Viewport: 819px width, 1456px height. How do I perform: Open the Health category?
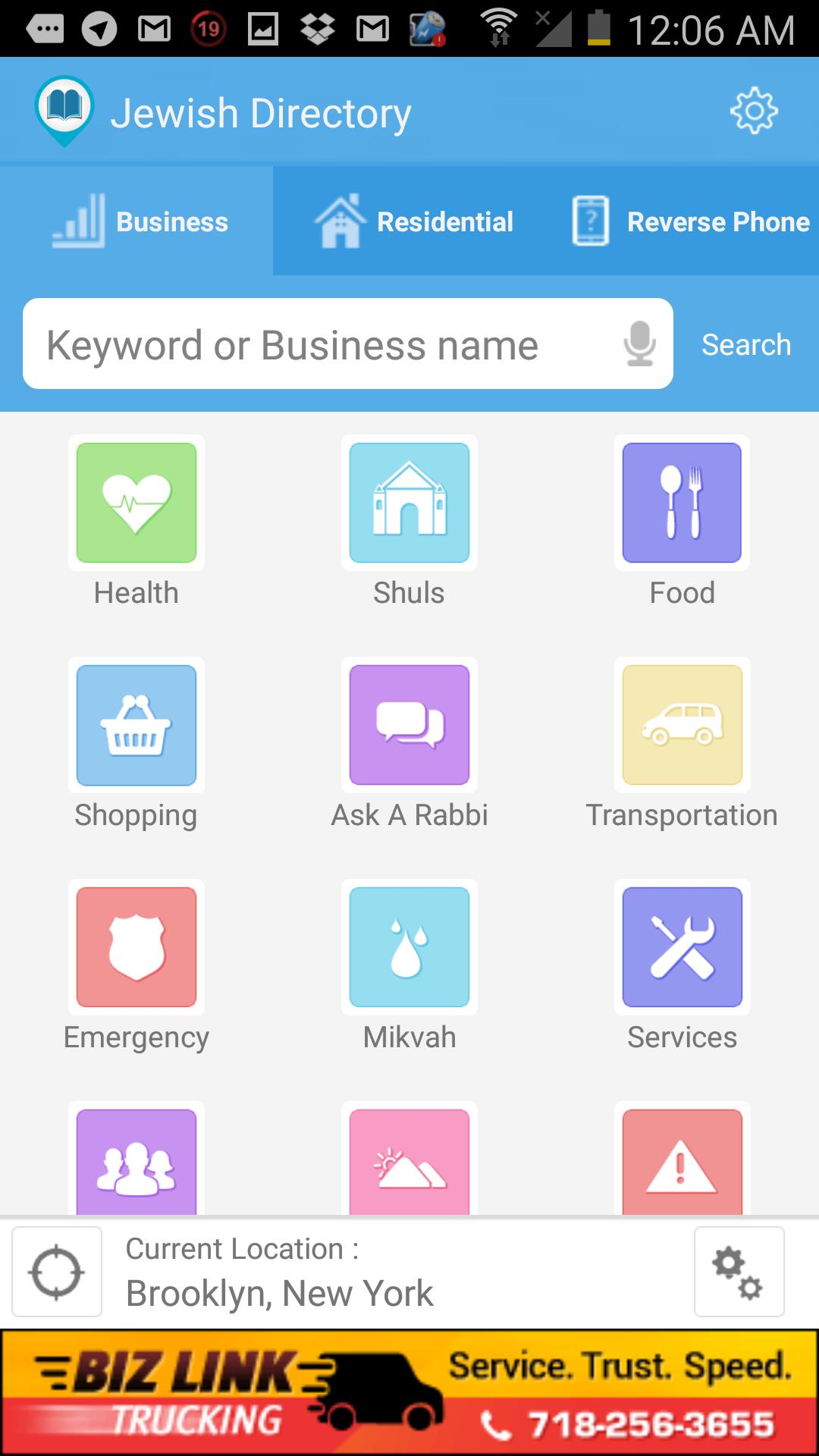pyautogui.click(x=136, y=503)
